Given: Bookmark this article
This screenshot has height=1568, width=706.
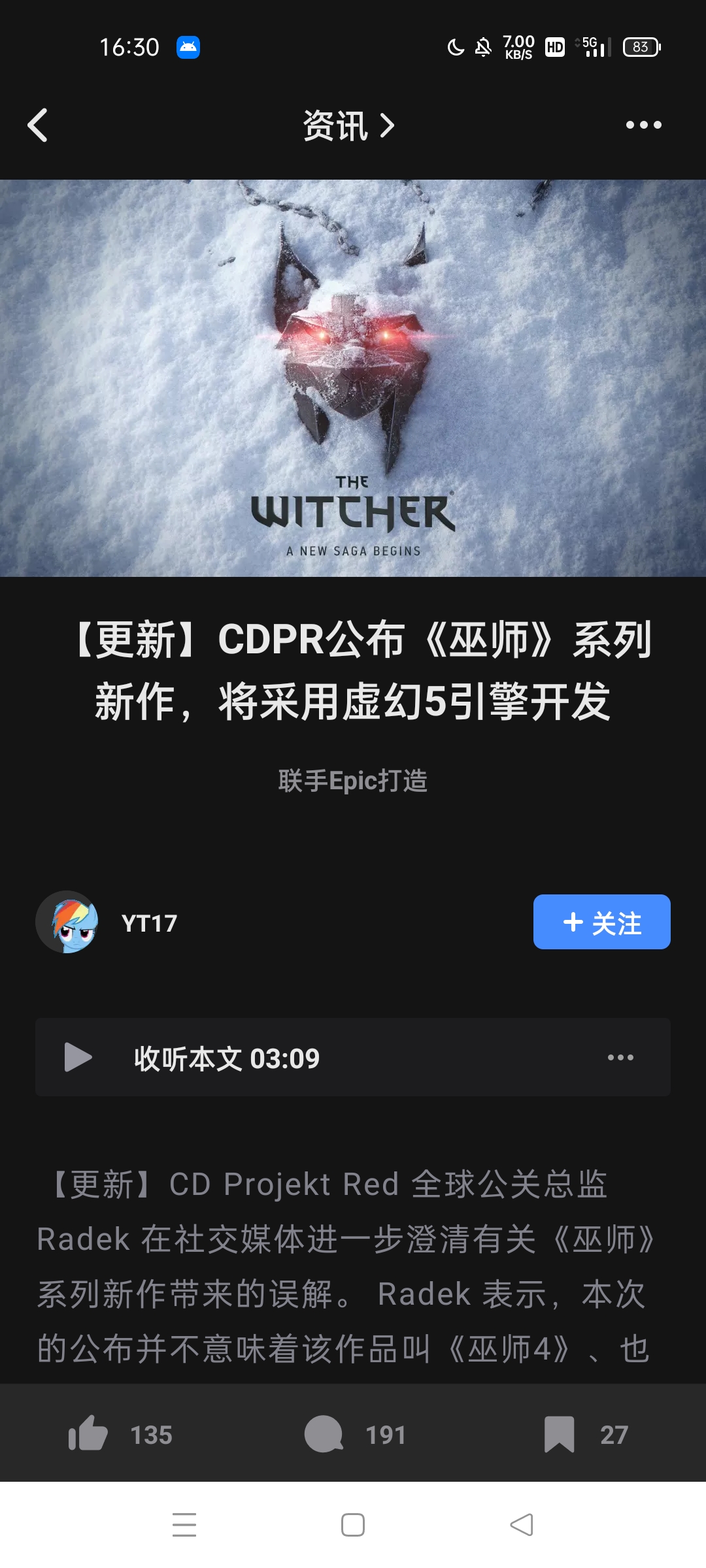Looking at the screenshot, I should (560, 1434).
